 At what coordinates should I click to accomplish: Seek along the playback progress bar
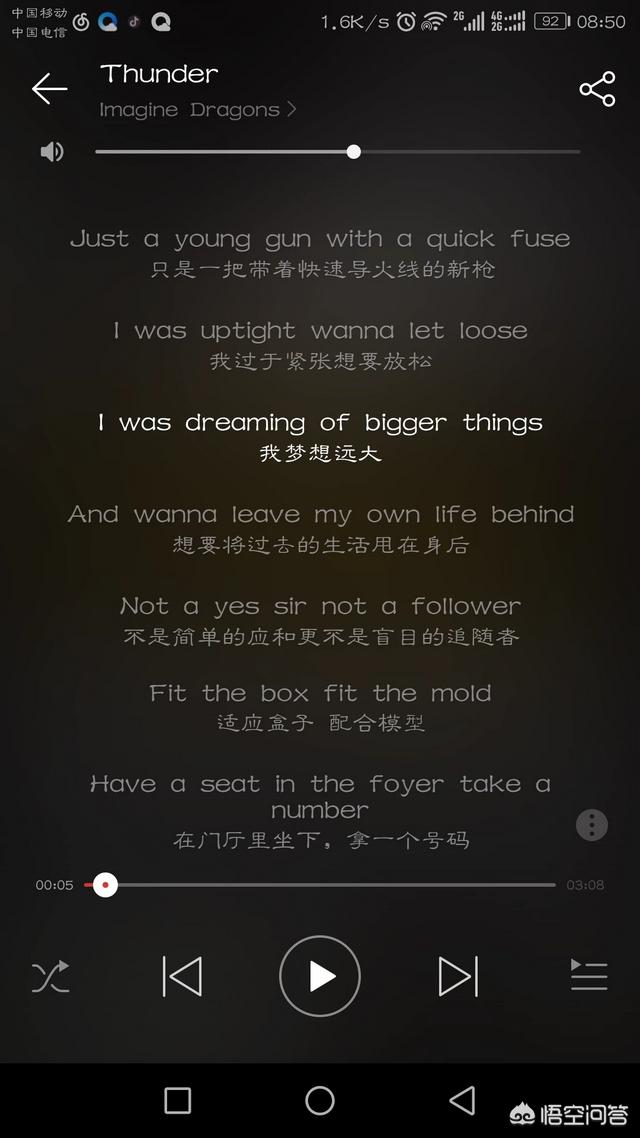coord(320,885)
